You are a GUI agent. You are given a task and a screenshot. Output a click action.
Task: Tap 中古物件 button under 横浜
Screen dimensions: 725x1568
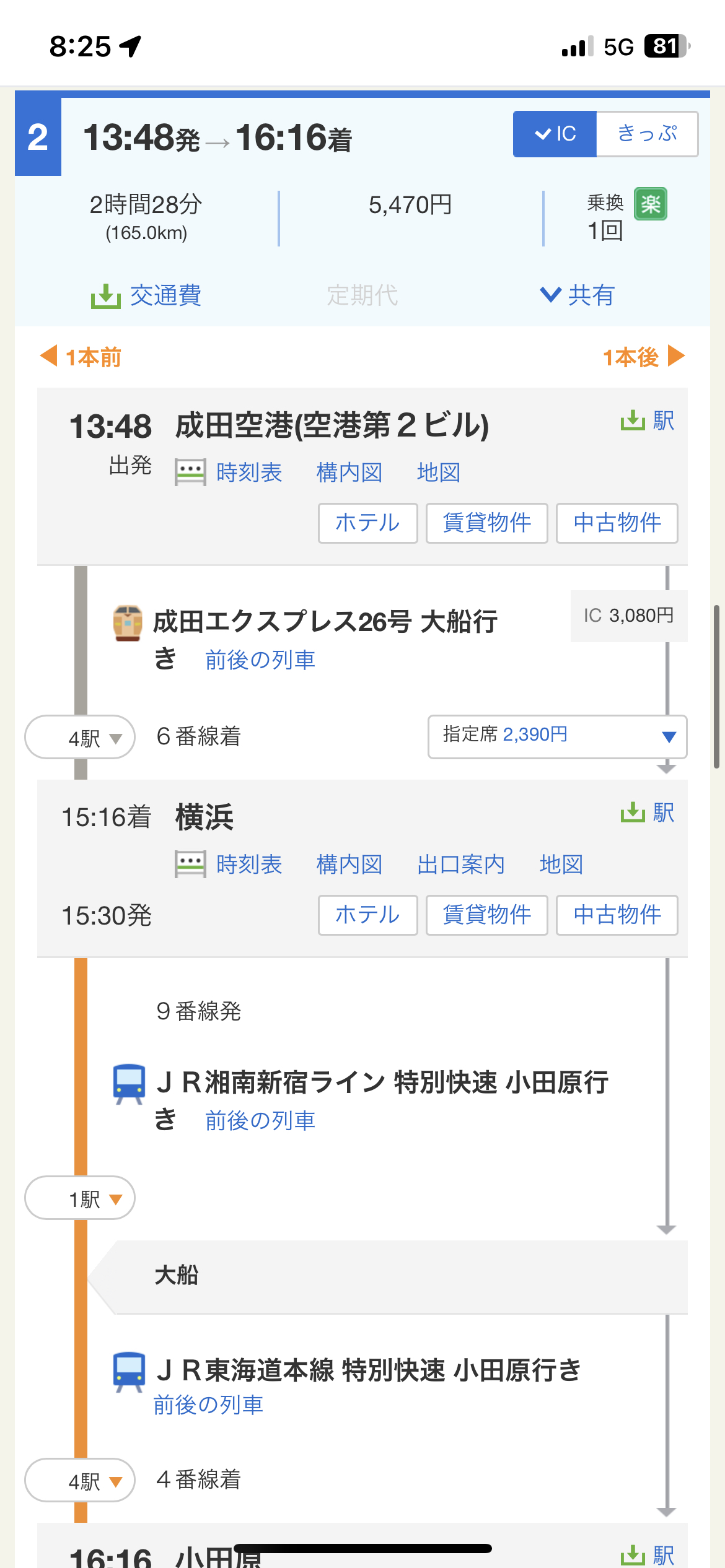(x=617, y=915)
